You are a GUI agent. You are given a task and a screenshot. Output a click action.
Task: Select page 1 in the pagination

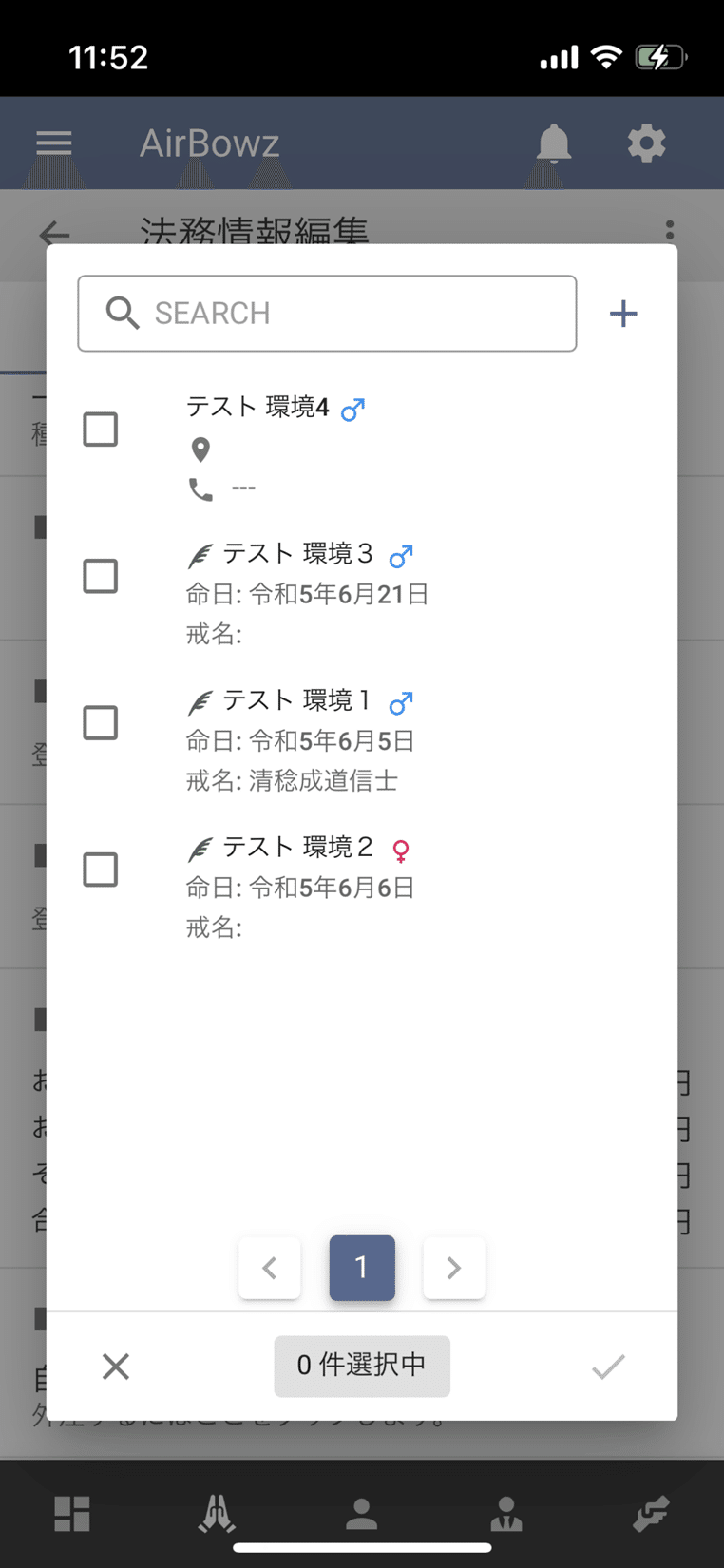click(x=362, y=1268)
